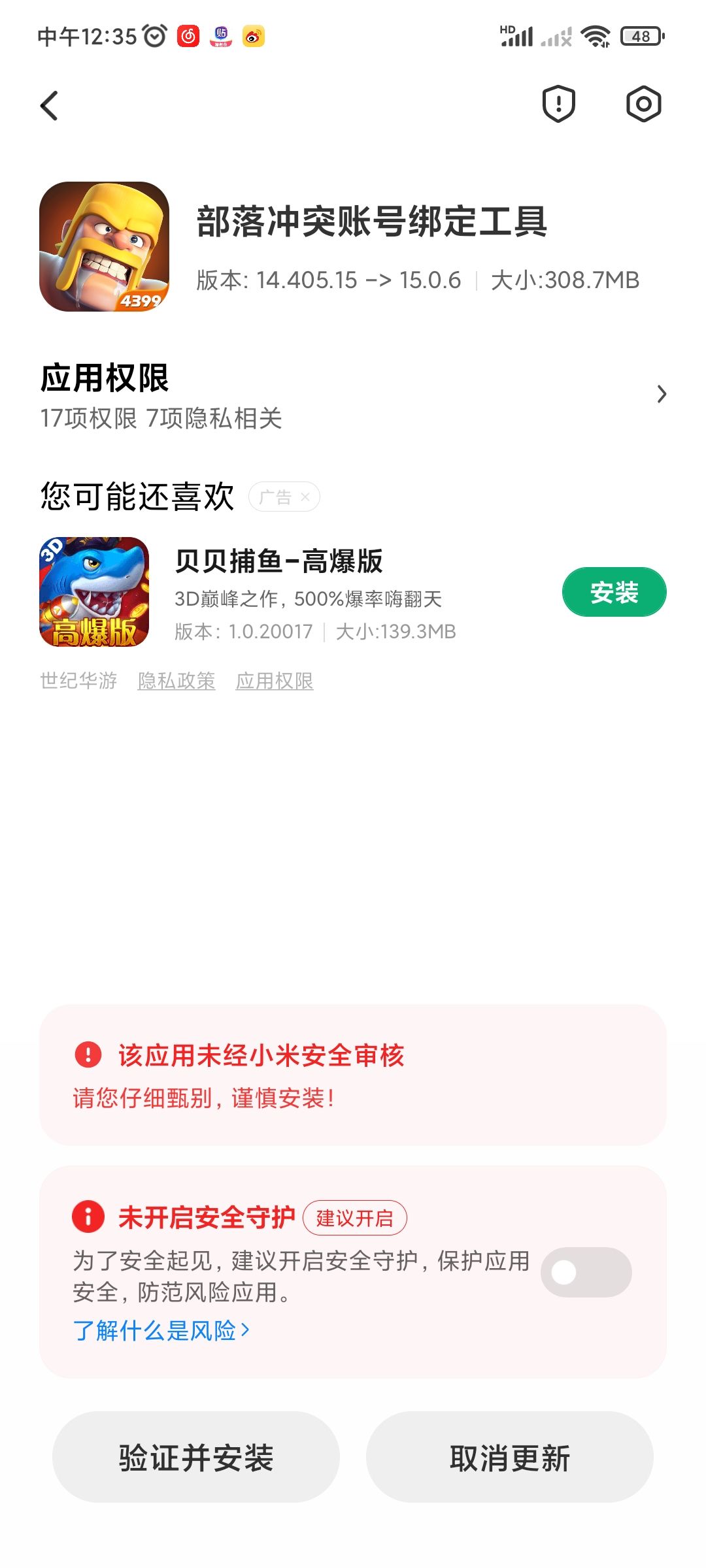Tap the red warning icon beside 该应用未经小米安全审核

pos(89,1056)
